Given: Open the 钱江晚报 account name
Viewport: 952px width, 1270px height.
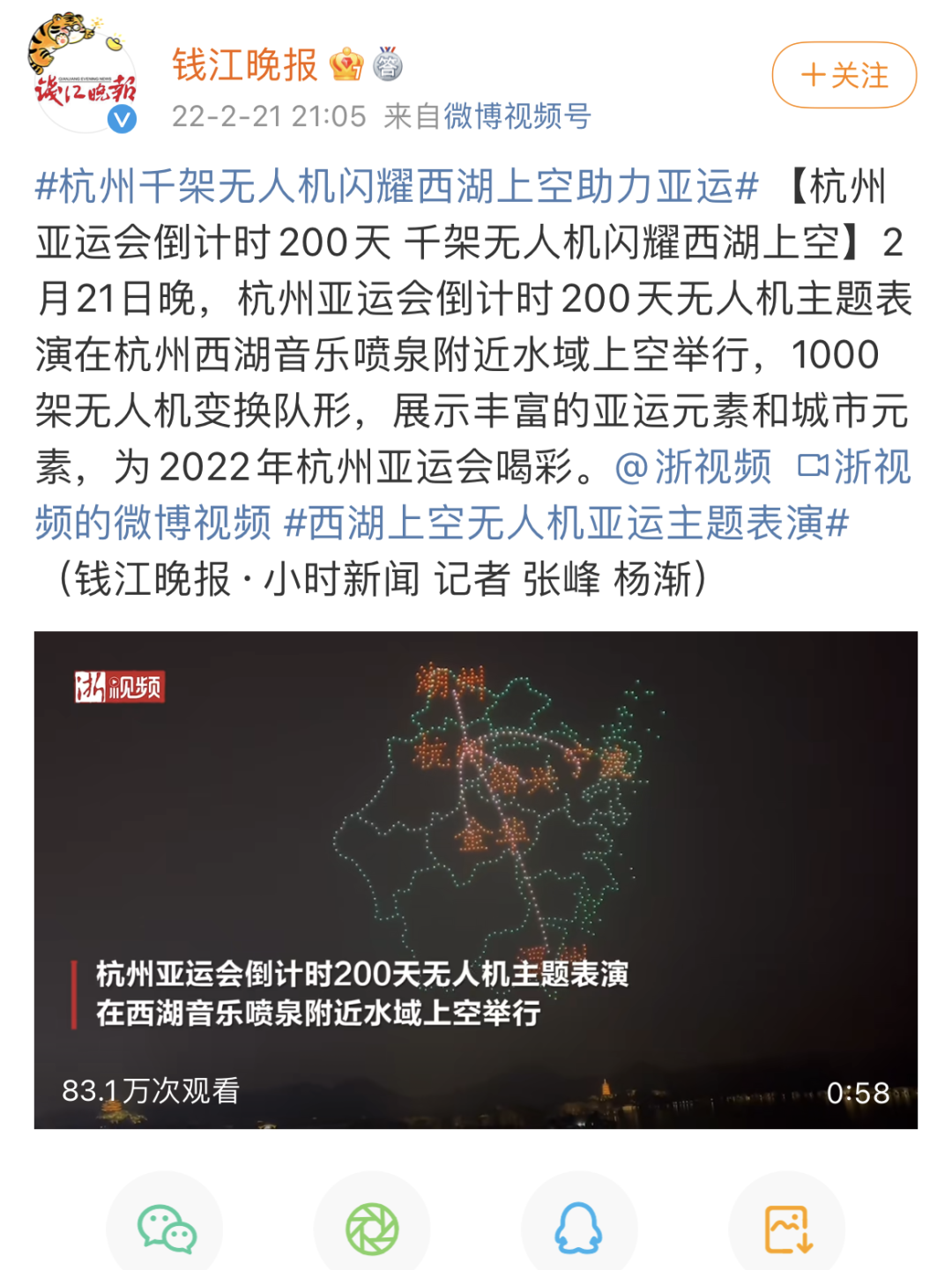Looking at the screenshot, I should [244, 65].
